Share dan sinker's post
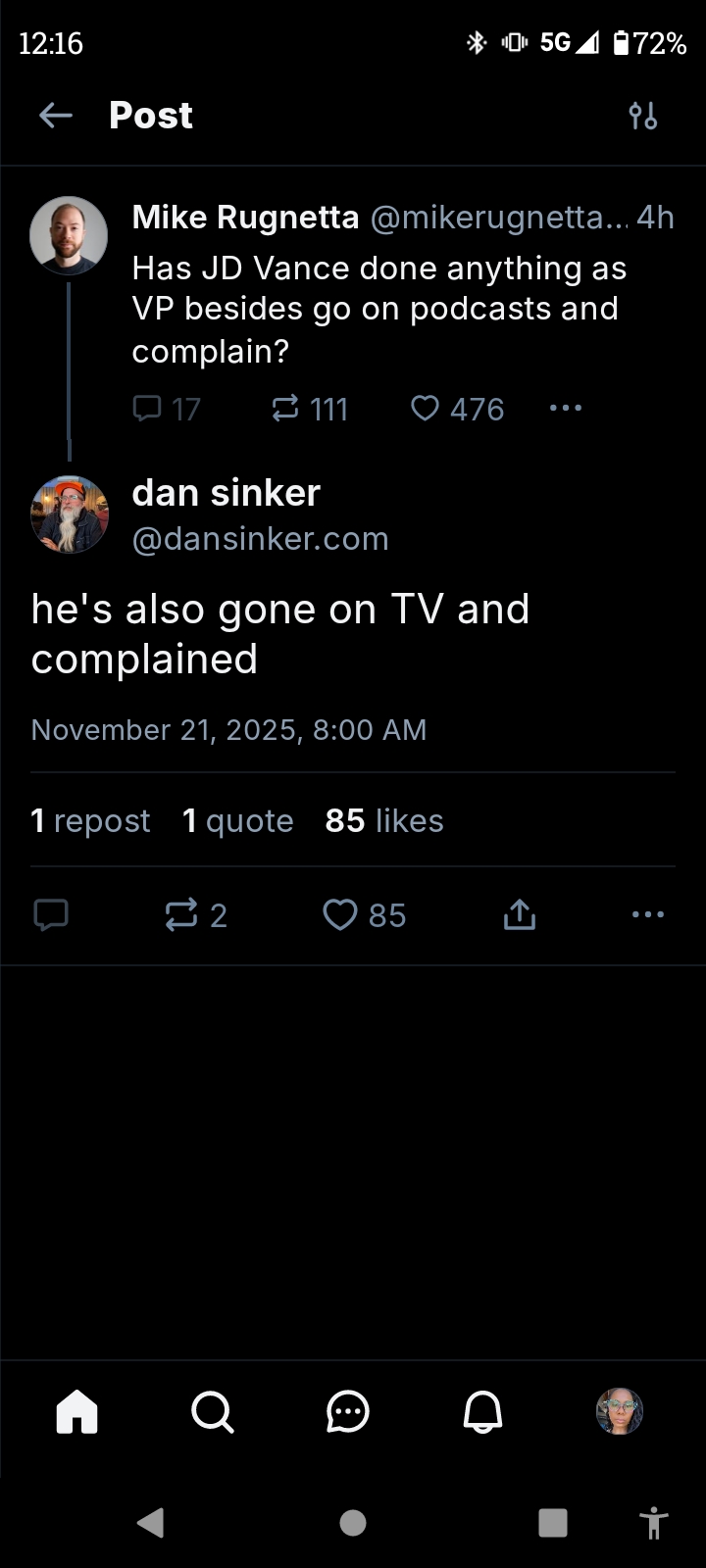This screenshot has width=706, height=1568. [x=519, y=914]
